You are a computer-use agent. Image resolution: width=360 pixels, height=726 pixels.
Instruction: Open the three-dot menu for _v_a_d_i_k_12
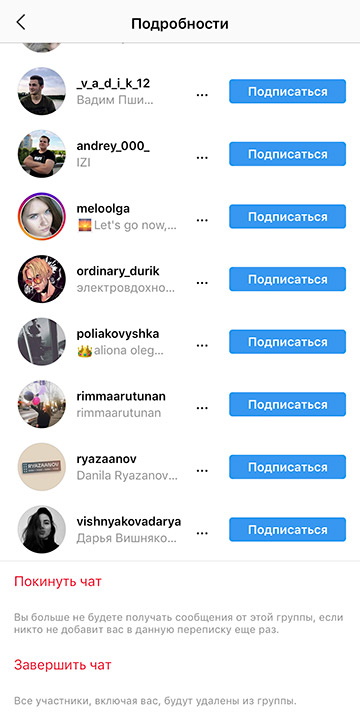click(x=202, y=94)
